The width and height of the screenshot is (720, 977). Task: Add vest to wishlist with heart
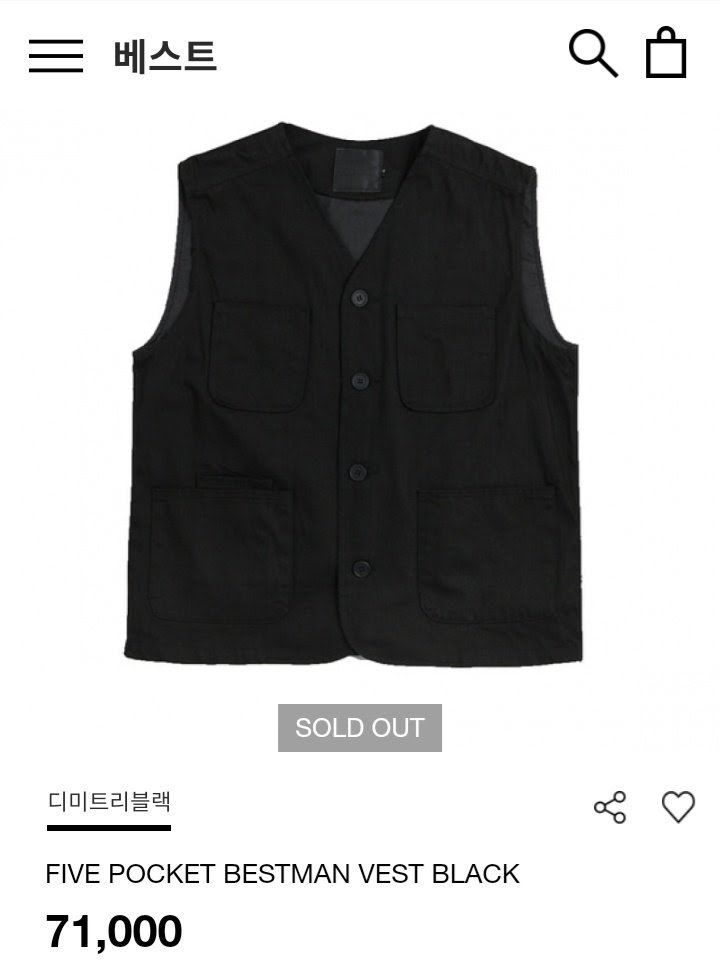pos(678,807)
